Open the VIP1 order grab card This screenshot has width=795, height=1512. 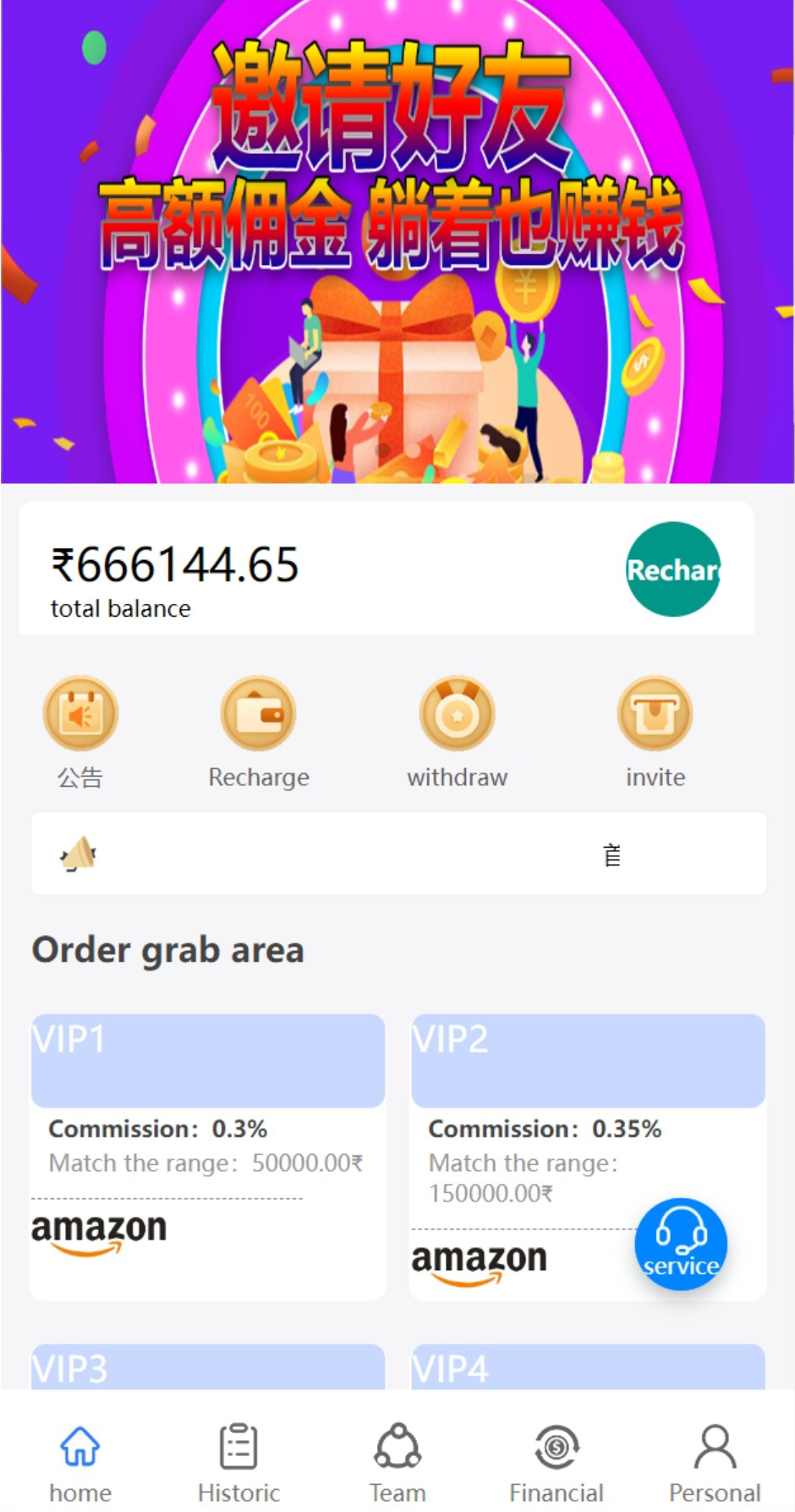pos(207,1155)
